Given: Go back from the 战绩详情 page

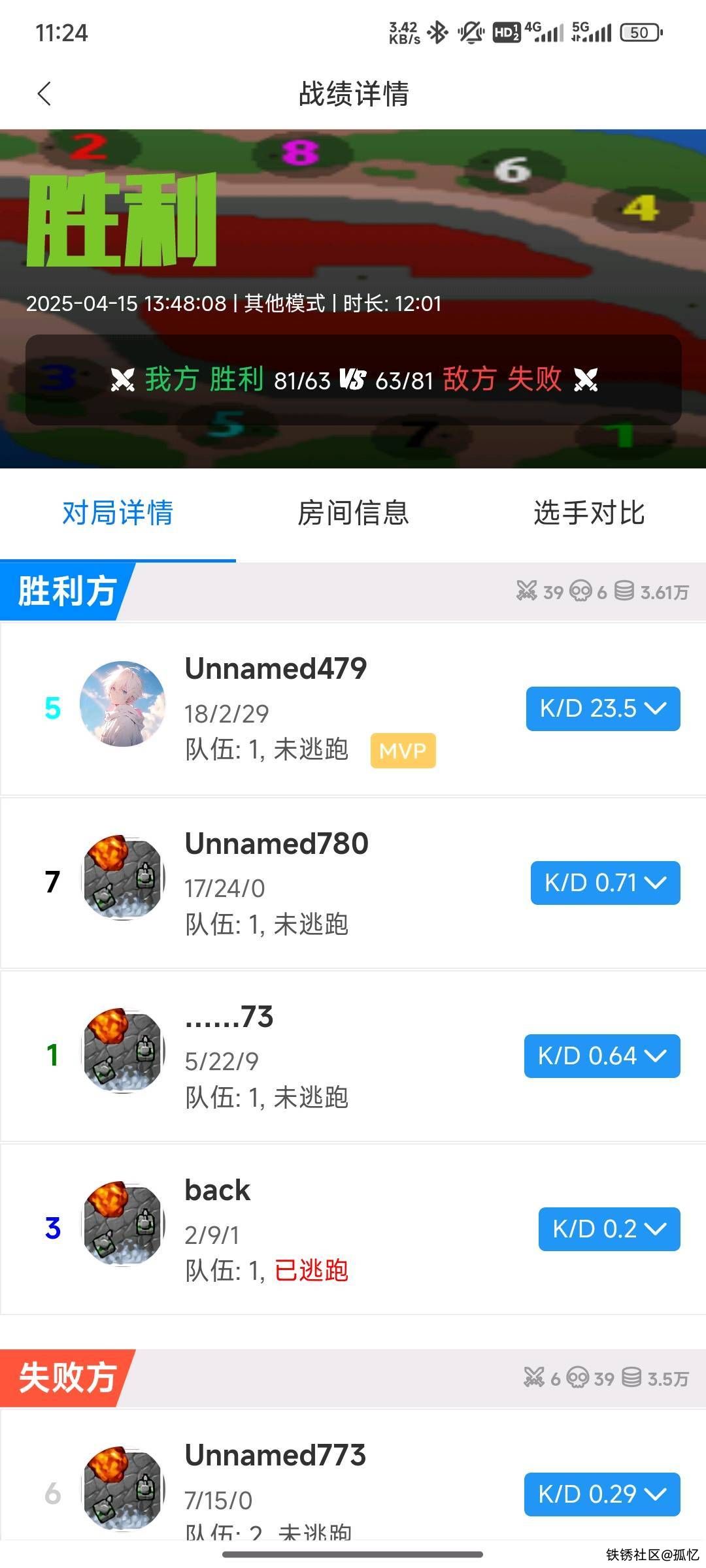Looking at the screenshot, I should (44, 94).
